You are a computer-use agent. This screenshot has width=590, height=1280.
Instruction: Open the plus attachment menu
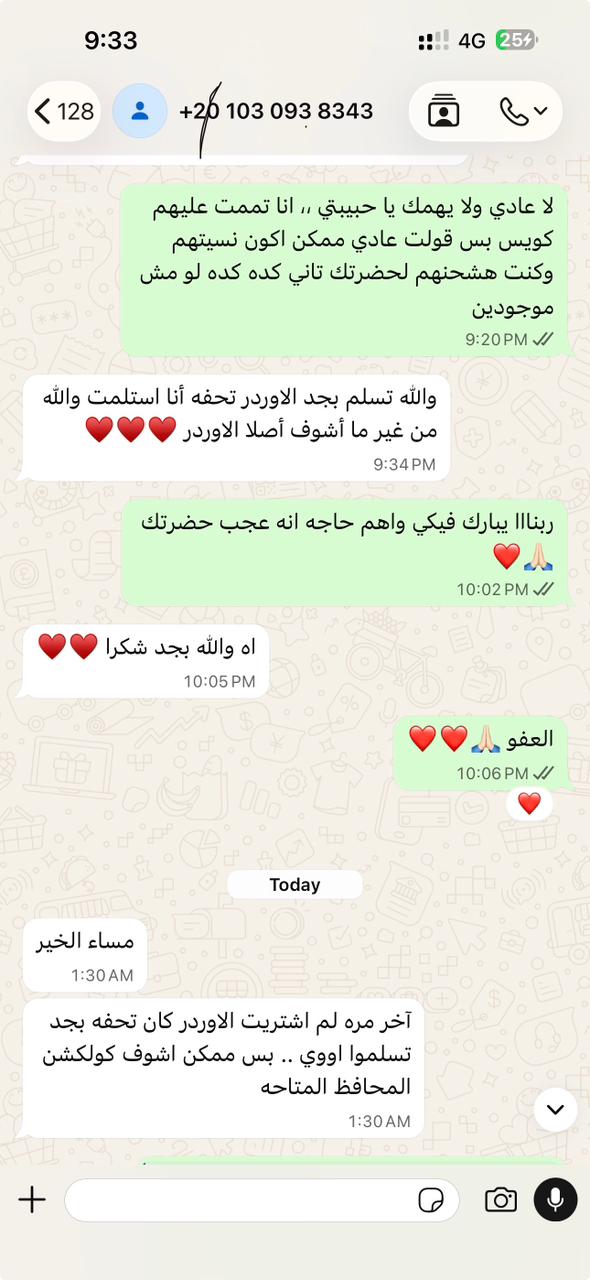point(32,1200)
